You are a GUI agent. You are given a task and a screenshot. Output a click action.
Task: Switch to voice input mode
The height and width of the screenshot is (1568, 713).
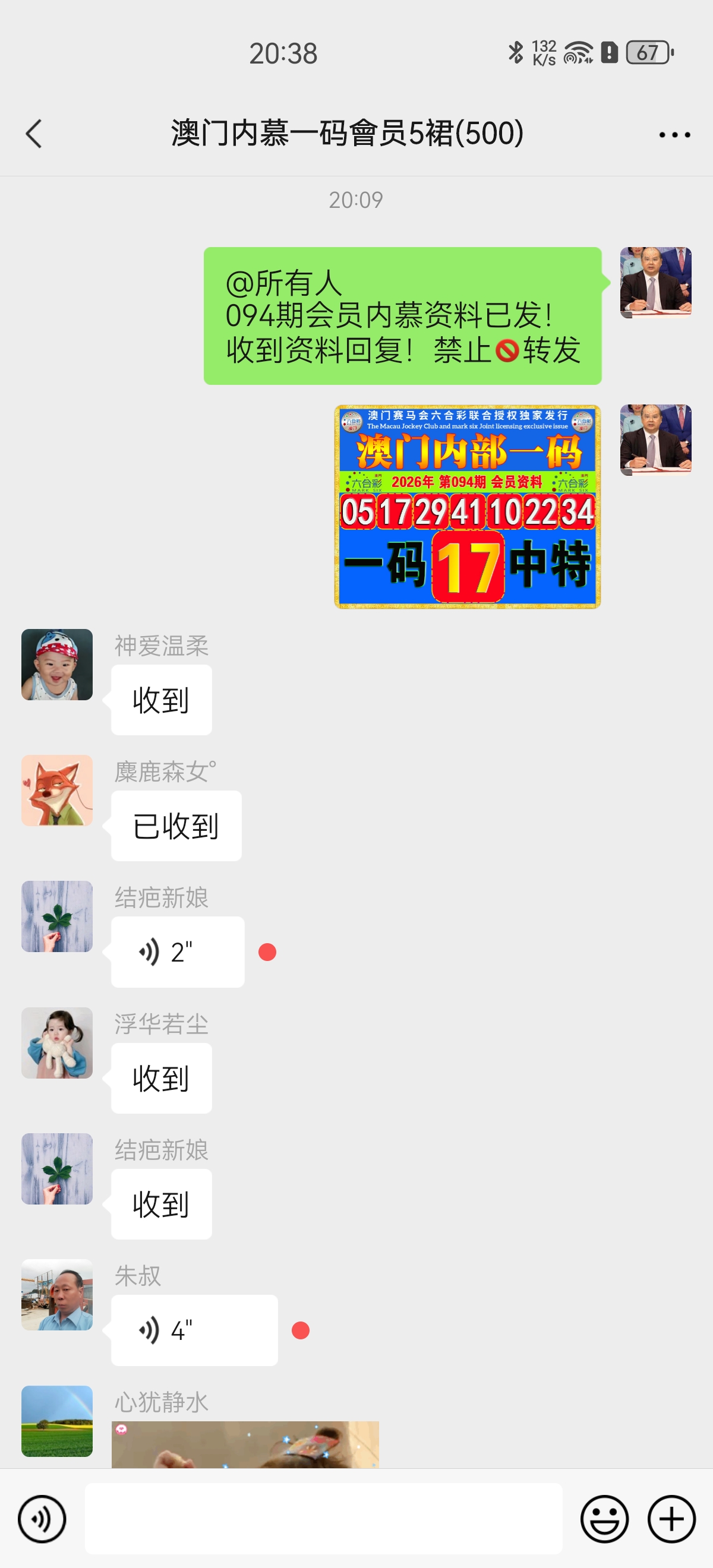(42, 1518)
